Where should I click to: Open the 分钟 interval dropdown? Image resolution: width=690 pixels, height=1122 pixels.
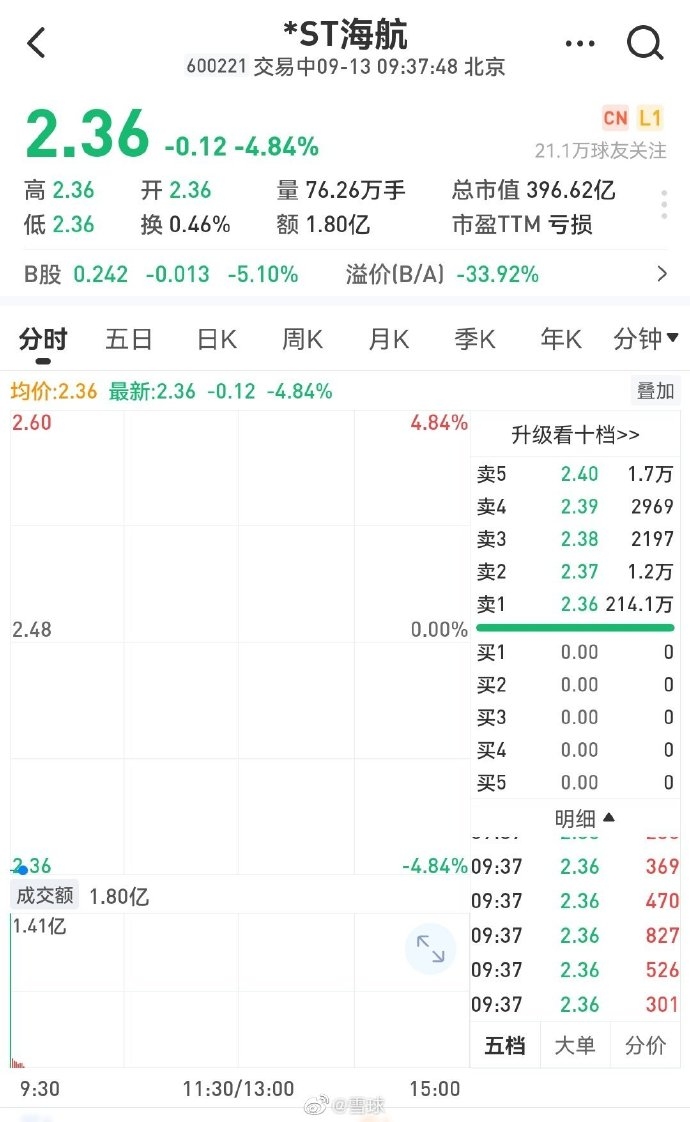pos(646,338)
